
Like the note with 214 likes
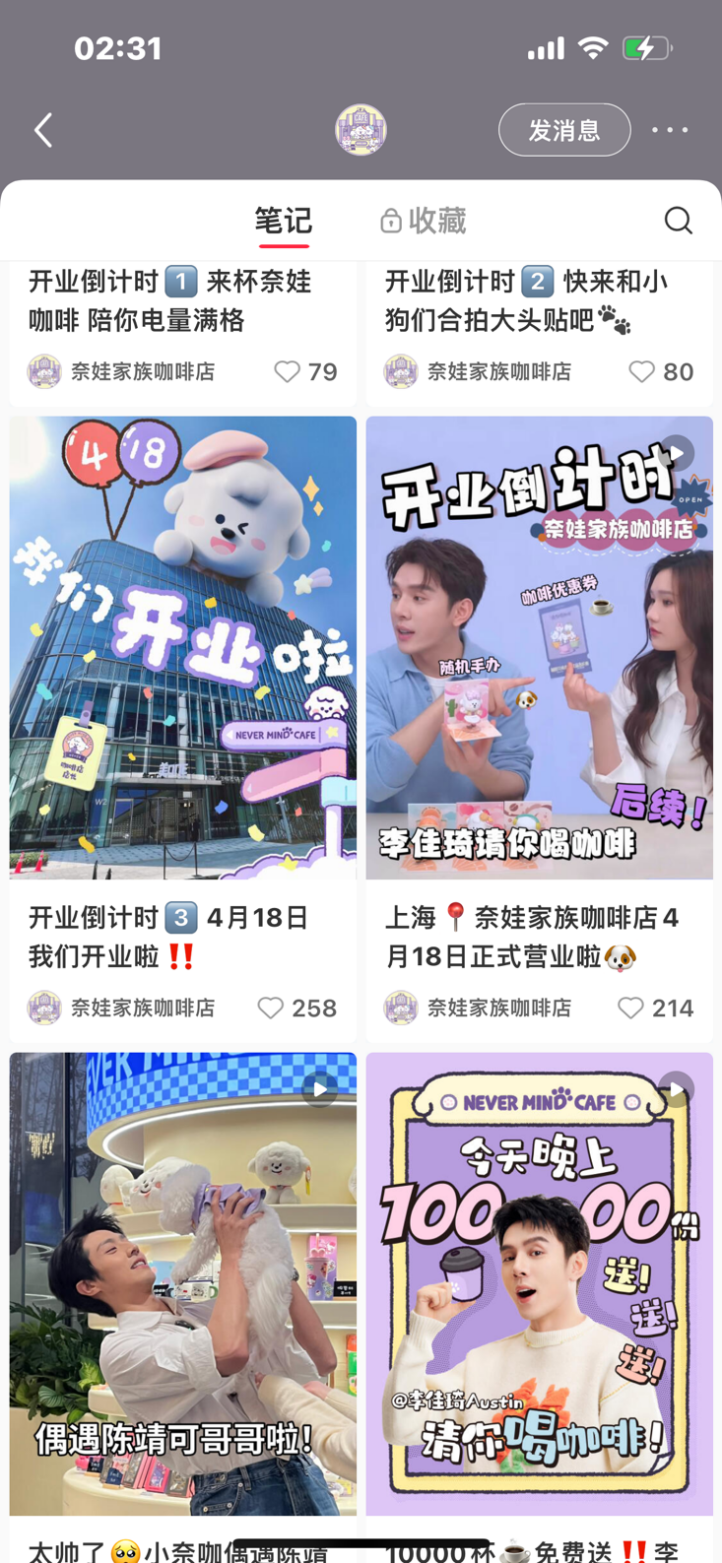point(630,1008)
